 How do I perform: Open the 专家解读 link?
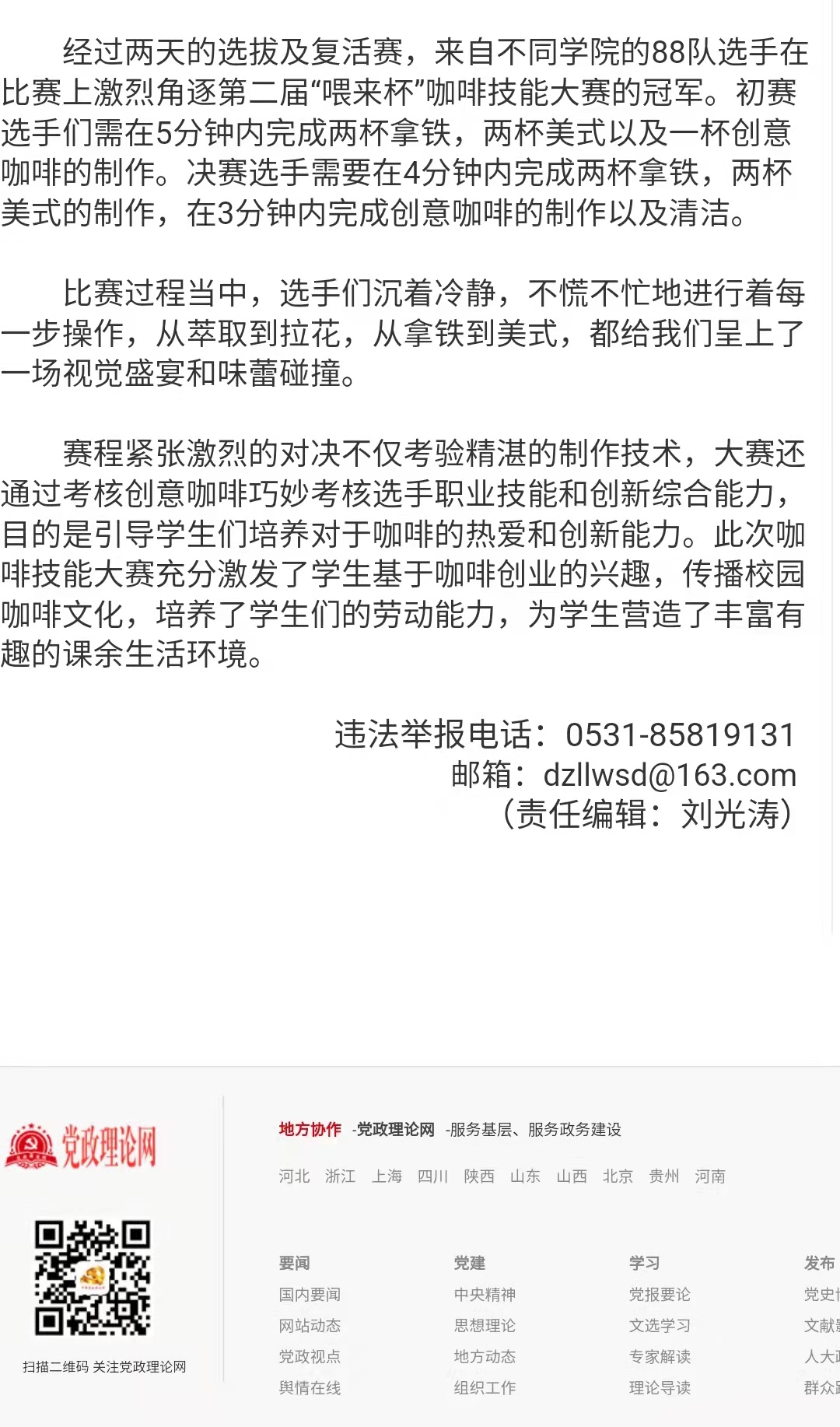coord(660,1357)
